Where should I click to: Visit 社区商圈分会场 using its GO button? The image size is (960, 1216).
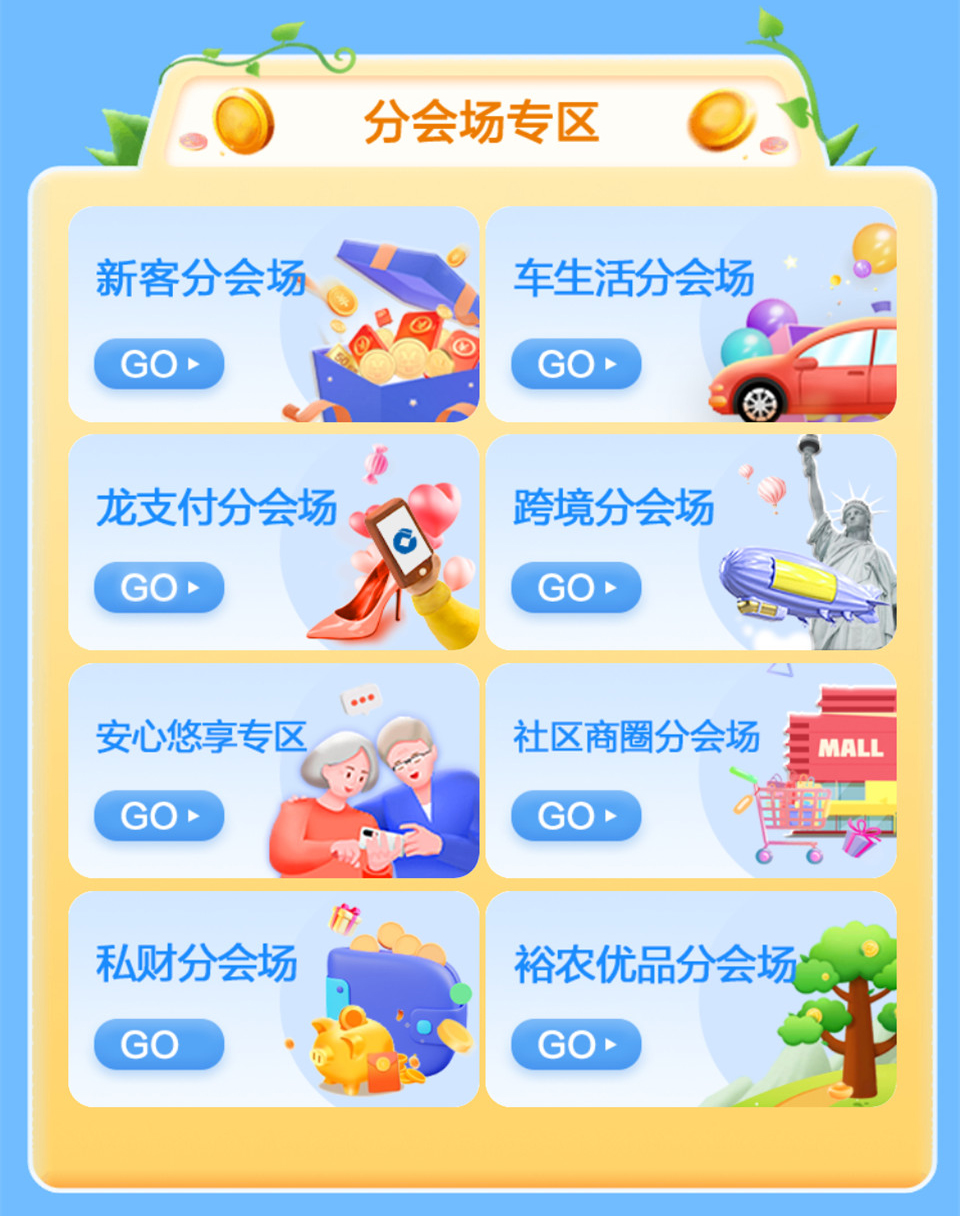coord(576,816)
